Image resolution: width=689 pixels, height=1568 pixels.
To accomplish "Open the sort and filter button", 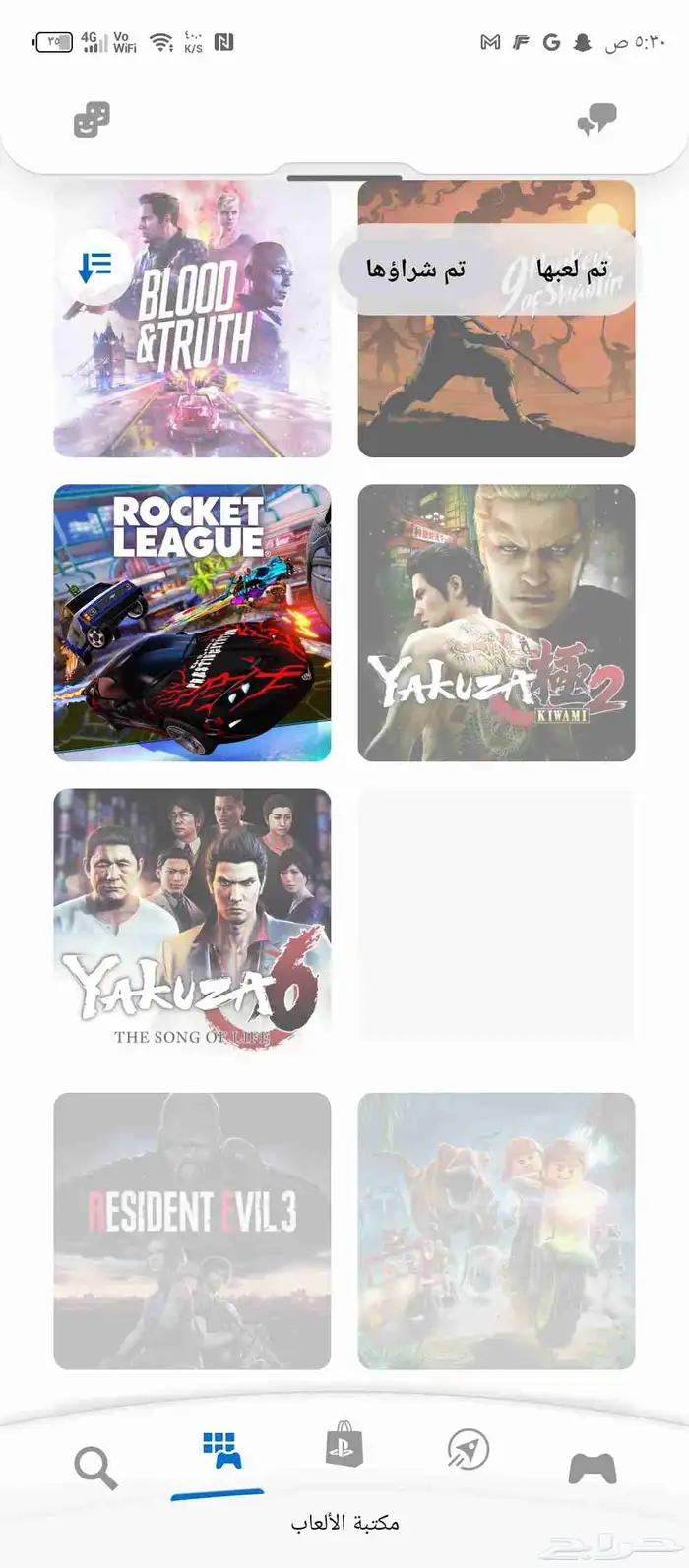I will (x=94, y=266).
